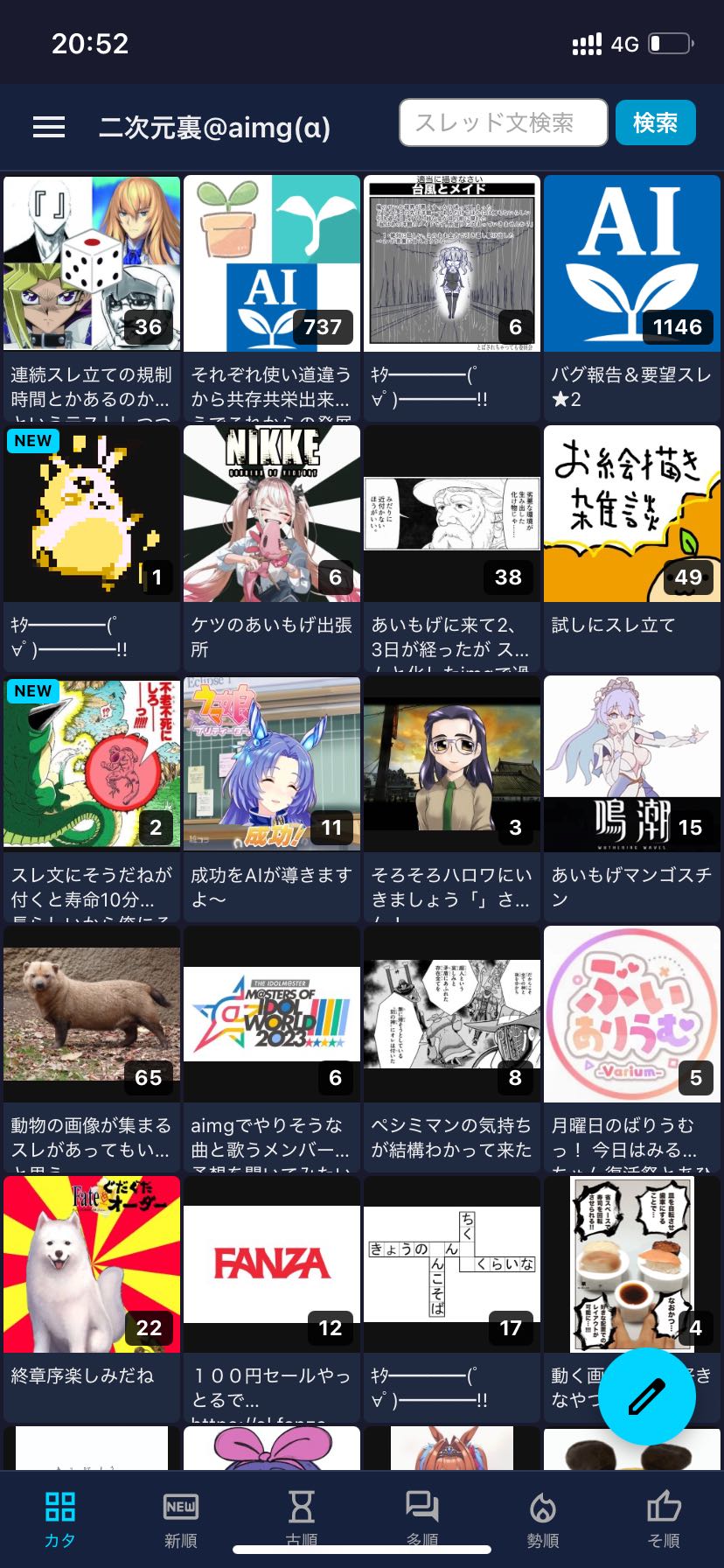The height and width of the screenshot is (1568, 724).
Task: Switch to the カタ catalog tab
Action: tap(60, 1519)
